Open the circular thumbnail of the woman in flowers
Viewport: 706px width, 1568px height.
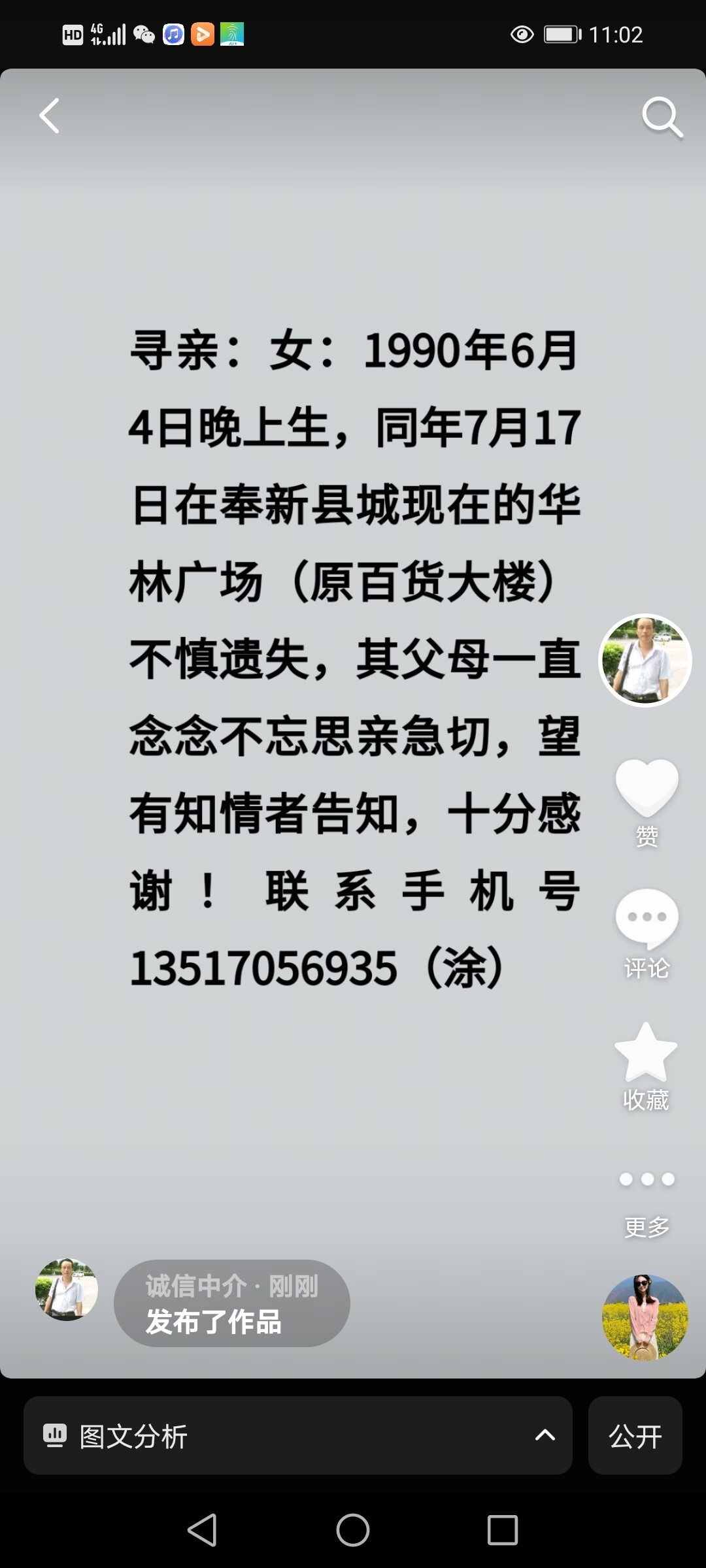645,1317
